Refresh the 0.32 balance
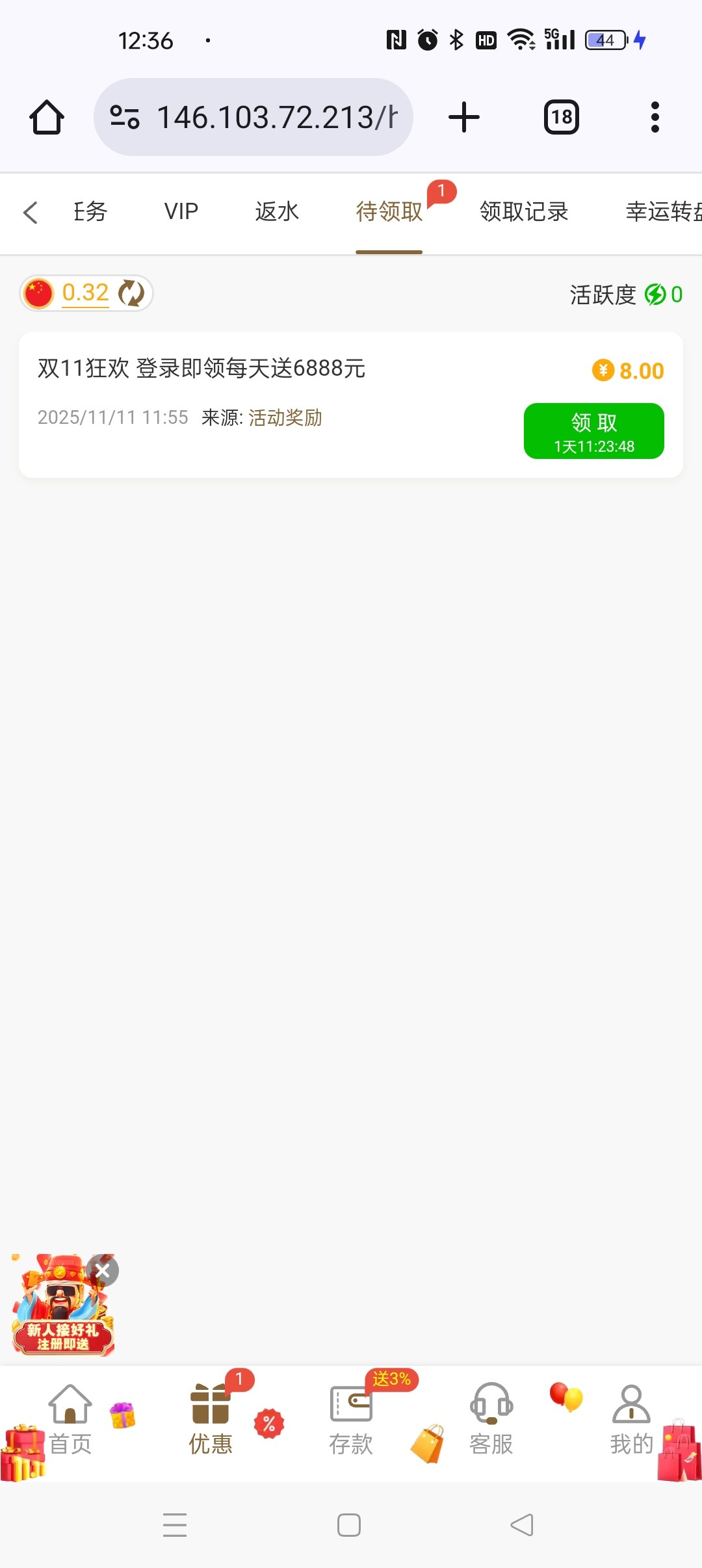The width and height of the screenshot is (702, 1568). [x=131, y=293]
